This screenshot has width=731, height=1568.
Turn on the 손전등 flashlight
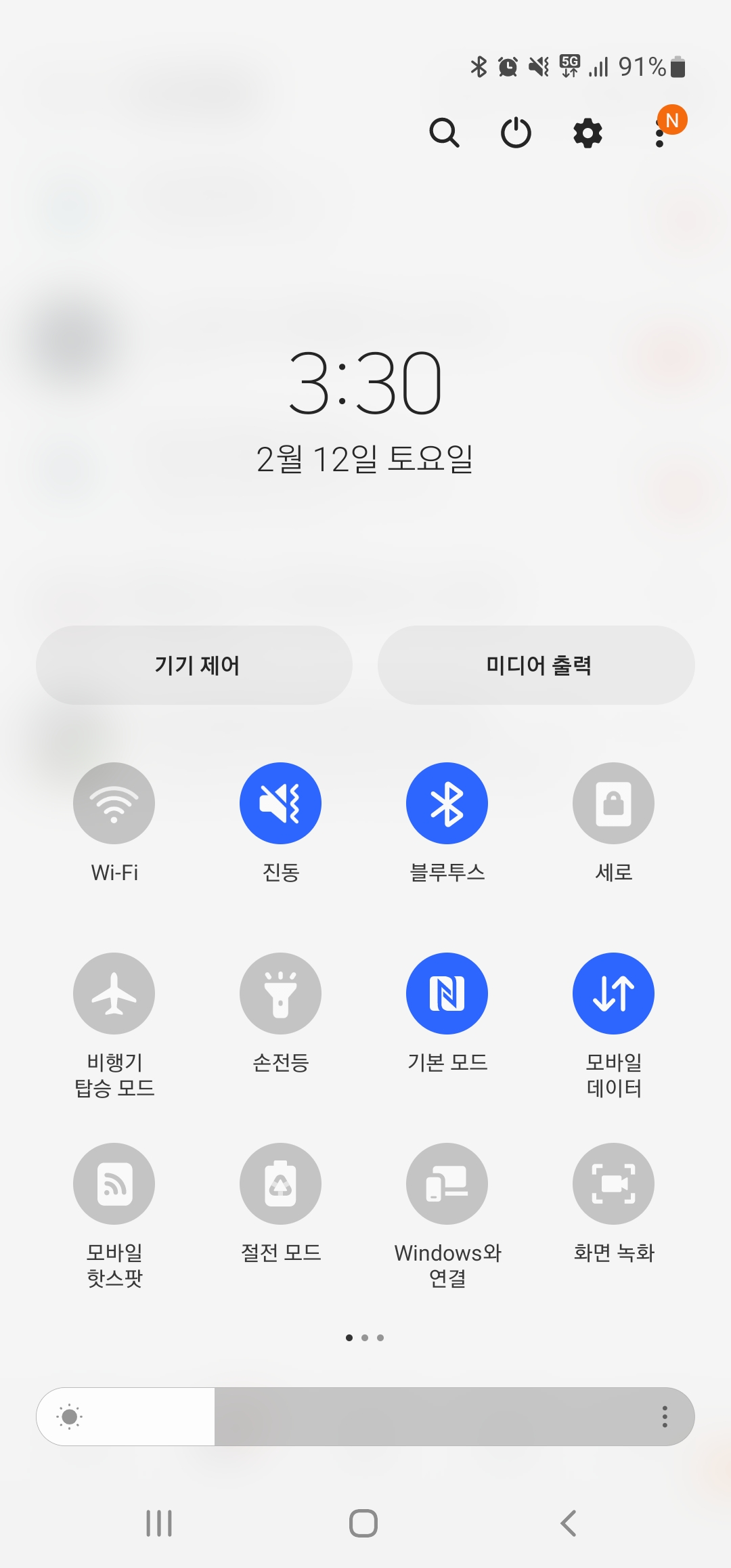tap(280, 993)
